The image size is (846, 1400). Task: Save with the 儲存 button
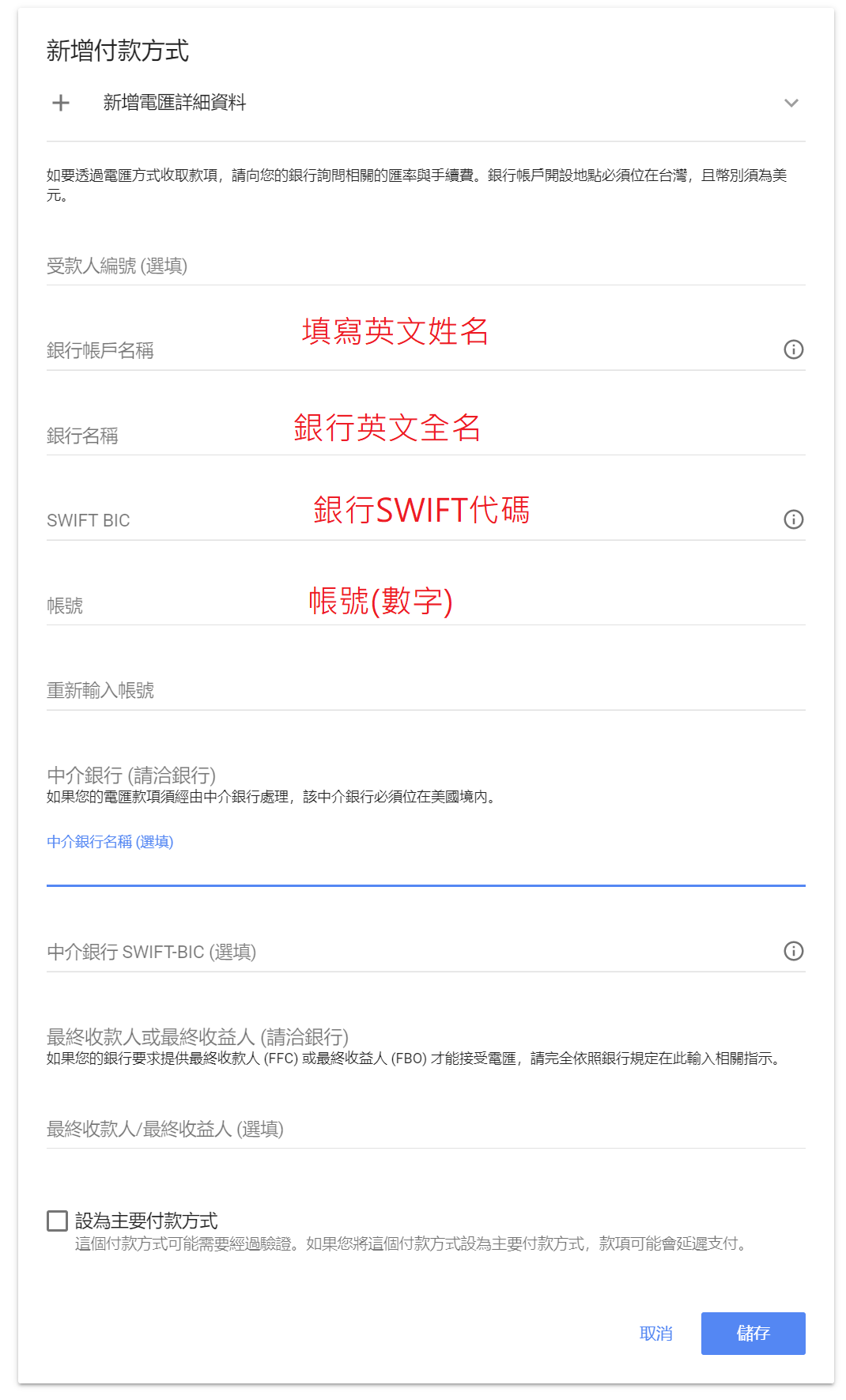(x=753, y=1334)
